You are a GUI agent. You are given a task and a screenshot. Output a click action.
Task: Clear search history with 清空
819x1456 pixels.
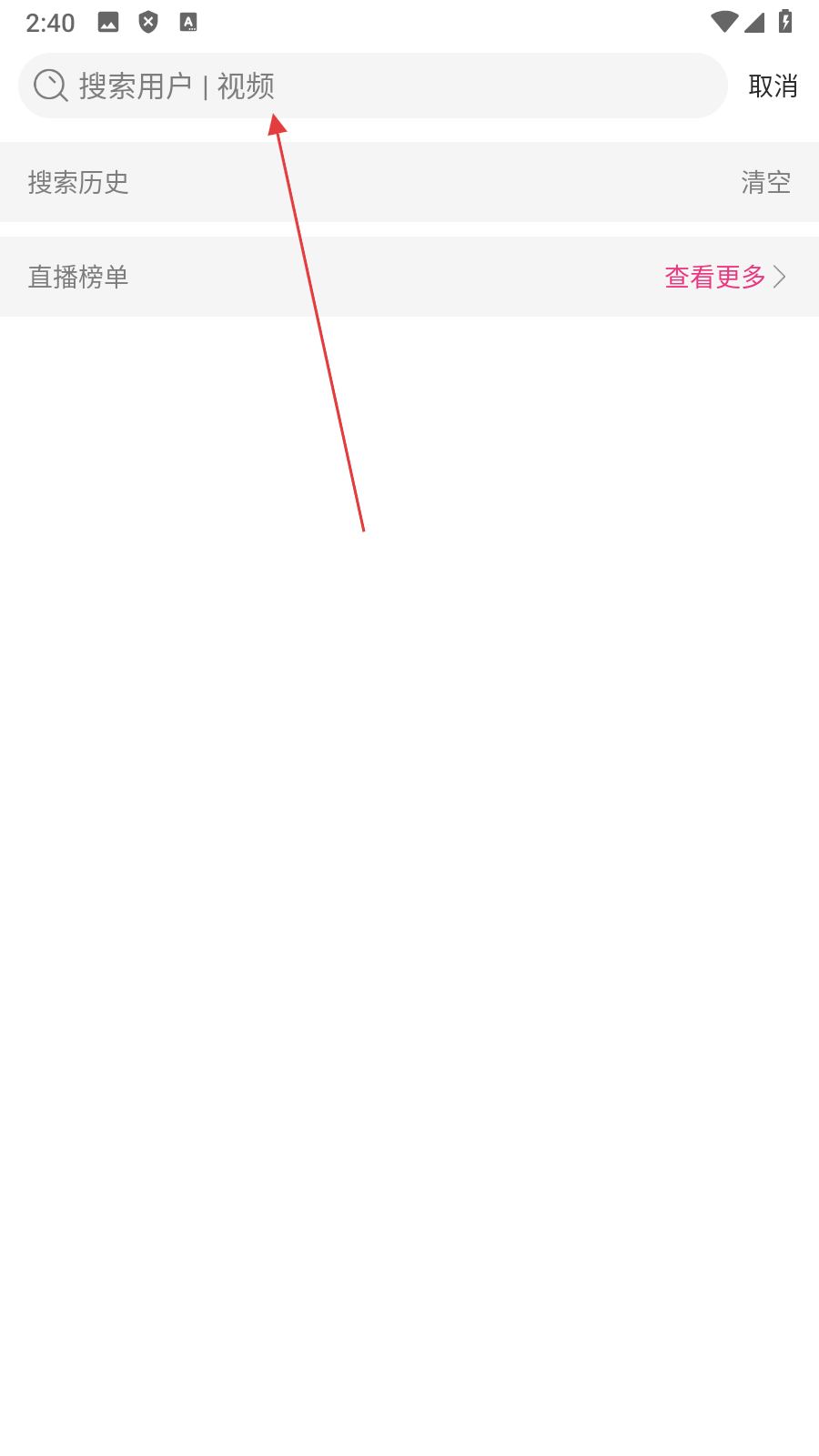[x=765, y=182]
